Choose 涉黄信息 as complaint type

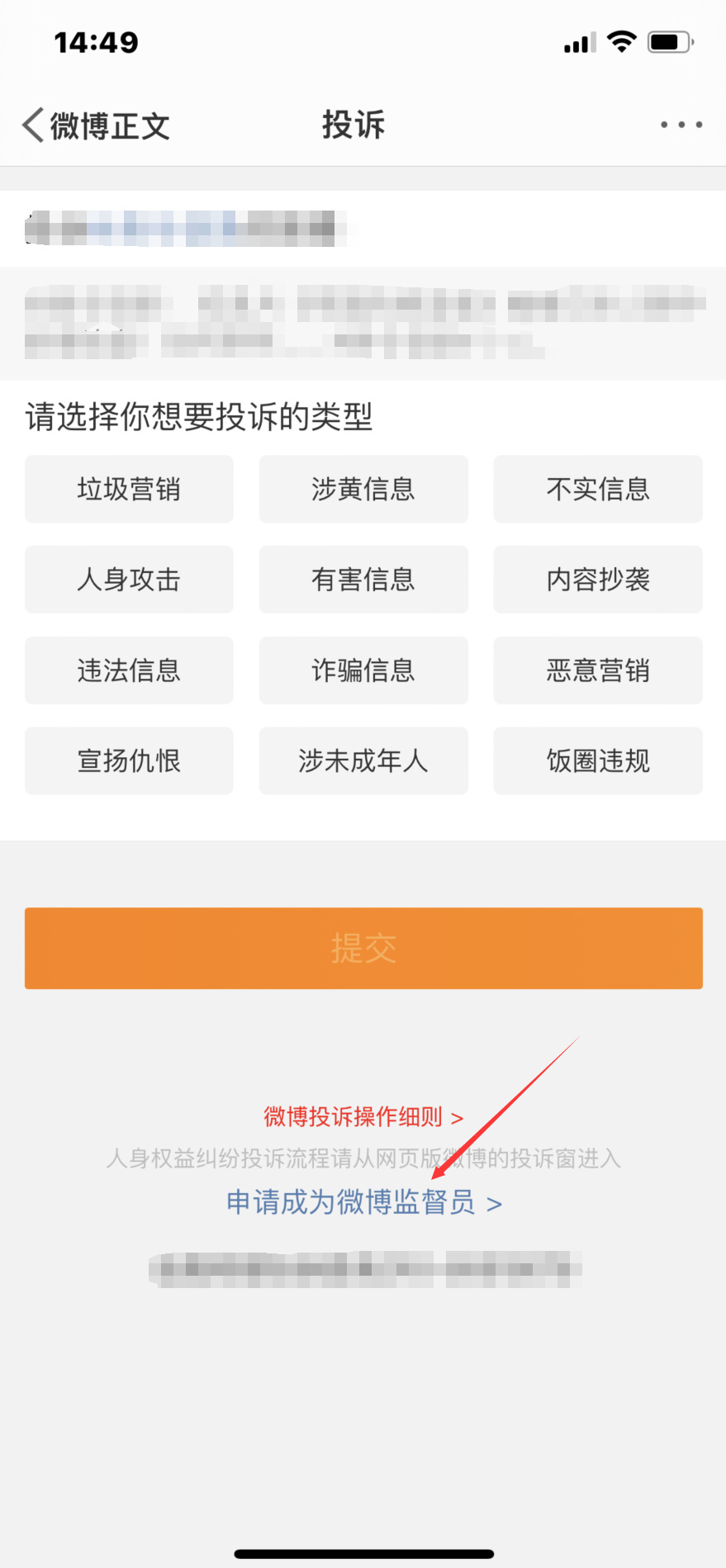coord(363,489)
